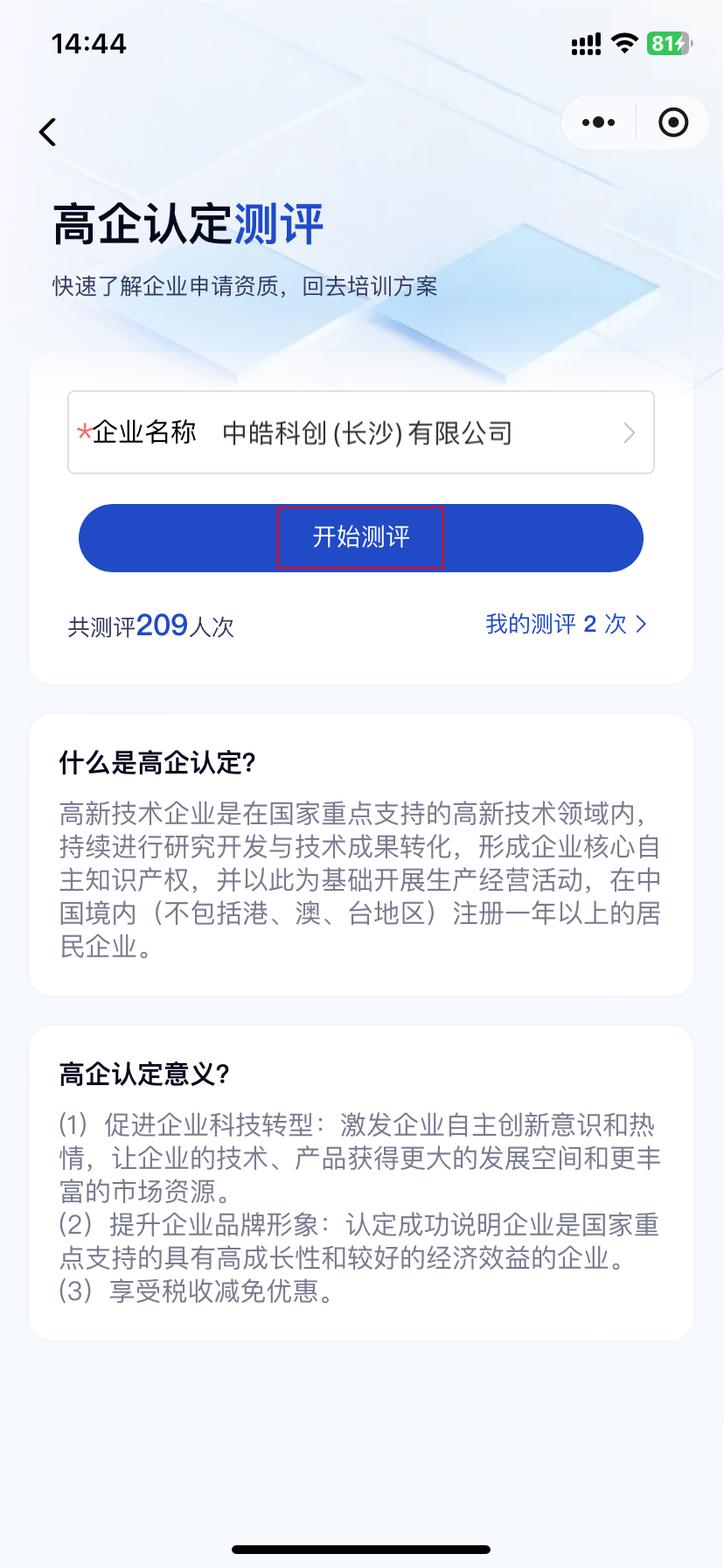Open 我的测评 2 次 record link
This screenshot has width=724, height=1568.
coord(564,624)
